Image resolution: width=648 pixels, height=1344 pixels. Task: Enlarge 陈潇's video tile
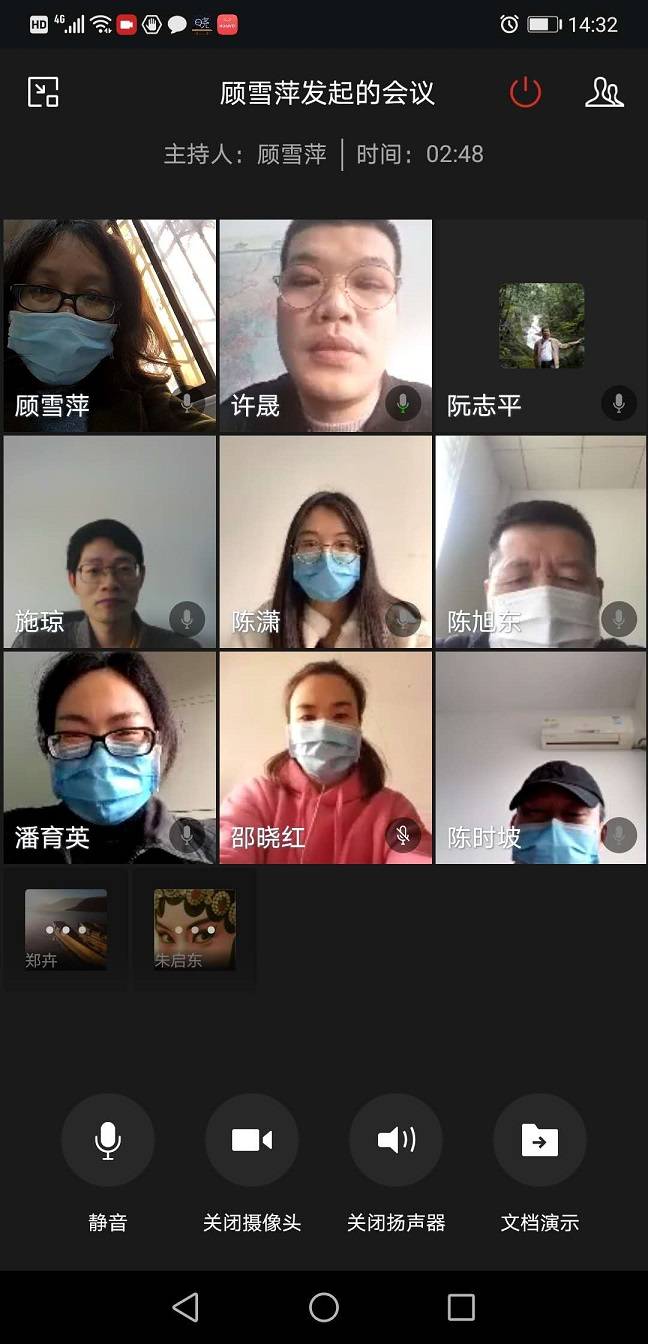tap(325, 541)
